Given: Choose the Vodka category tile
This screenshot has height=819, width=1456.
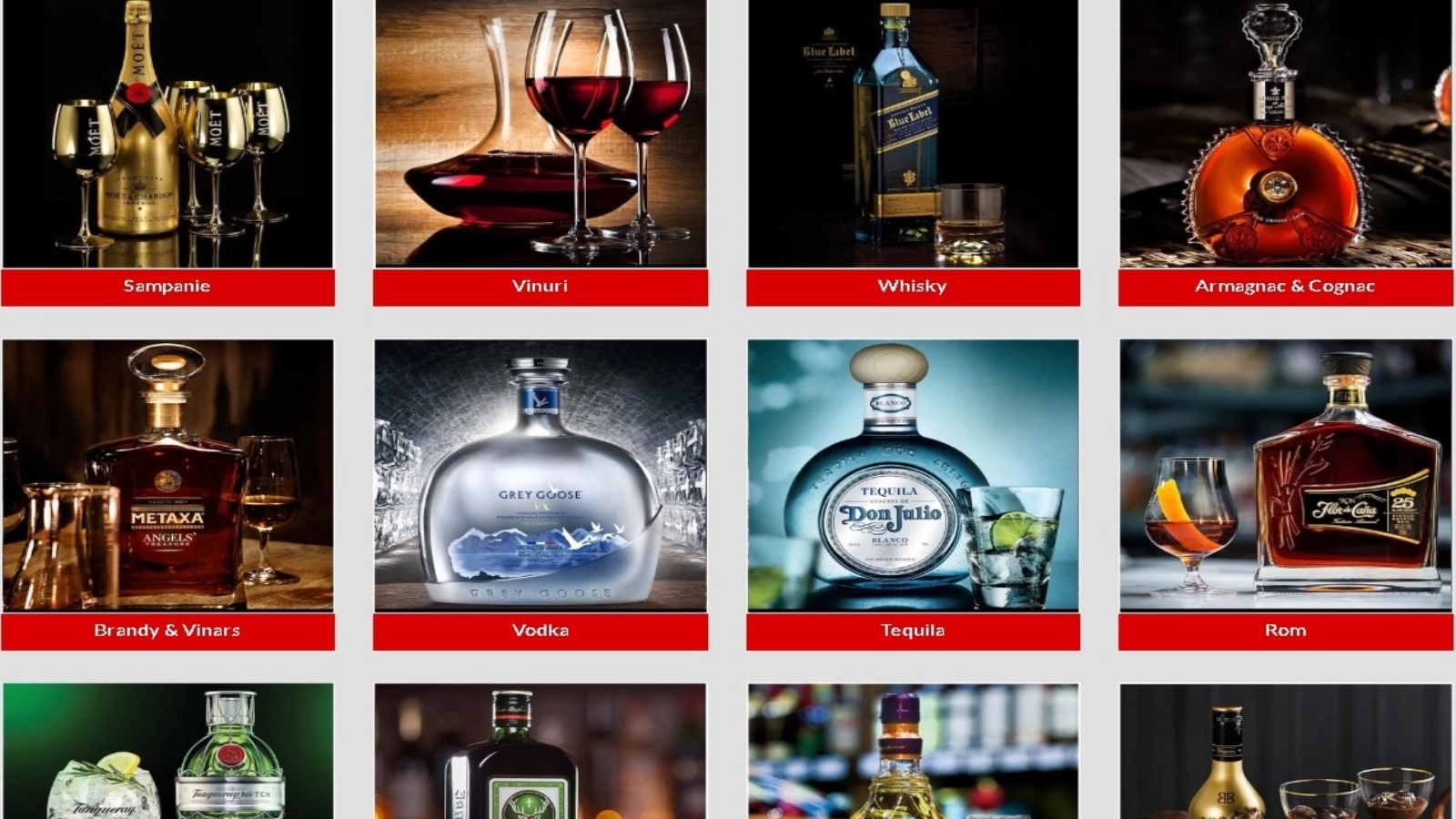Looking at the screenshot, I should pos(540,630).
